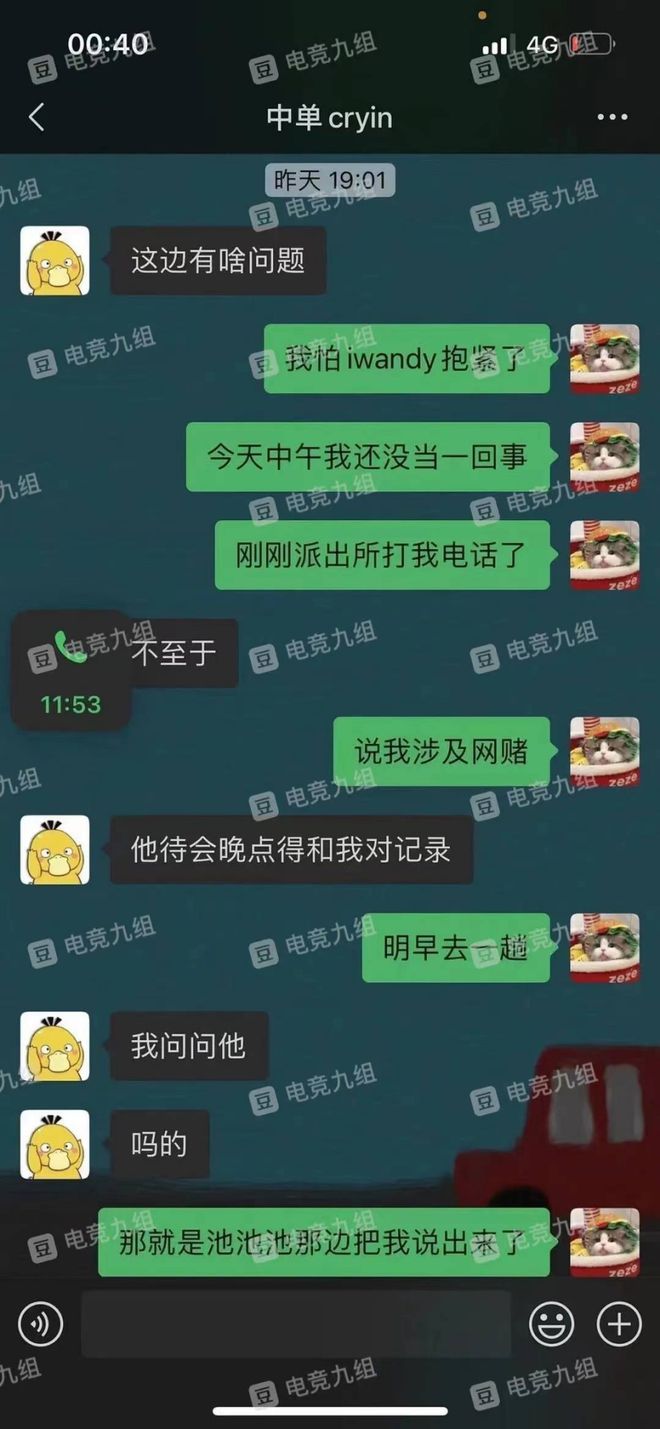
Task: Open the plus attachments menu
Action: point(619,1325)
